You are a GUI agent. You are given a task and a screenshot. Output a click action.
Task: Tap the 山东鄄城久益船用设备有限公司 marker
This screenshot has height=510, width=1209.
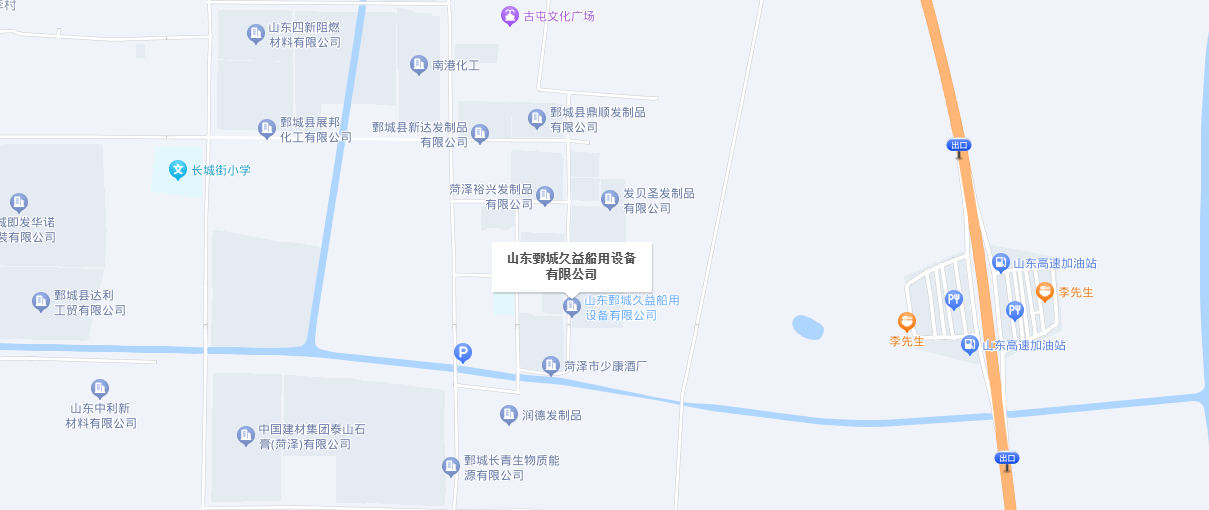click(x=572, y=306)
